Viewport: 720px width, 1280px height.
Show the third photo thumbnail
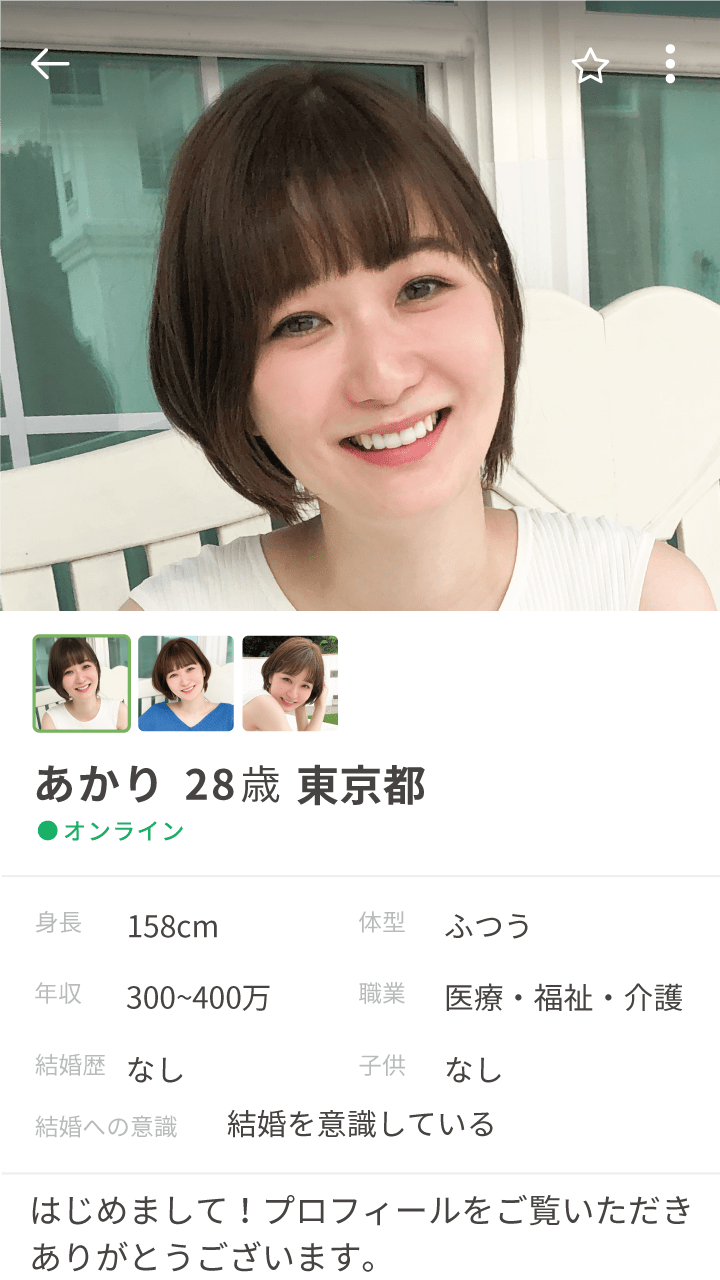coord(290,684)
